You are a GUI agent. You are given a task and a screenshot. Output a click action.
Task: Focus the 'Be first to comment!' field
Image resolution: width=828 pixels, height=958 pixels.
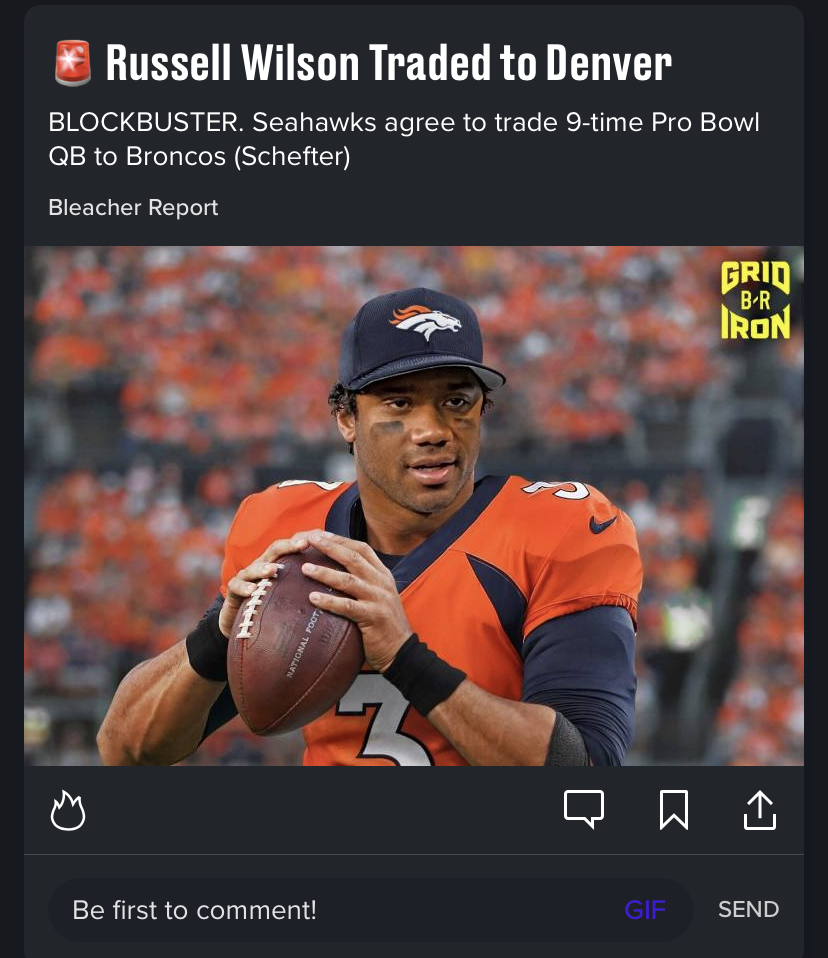(330, 910)
